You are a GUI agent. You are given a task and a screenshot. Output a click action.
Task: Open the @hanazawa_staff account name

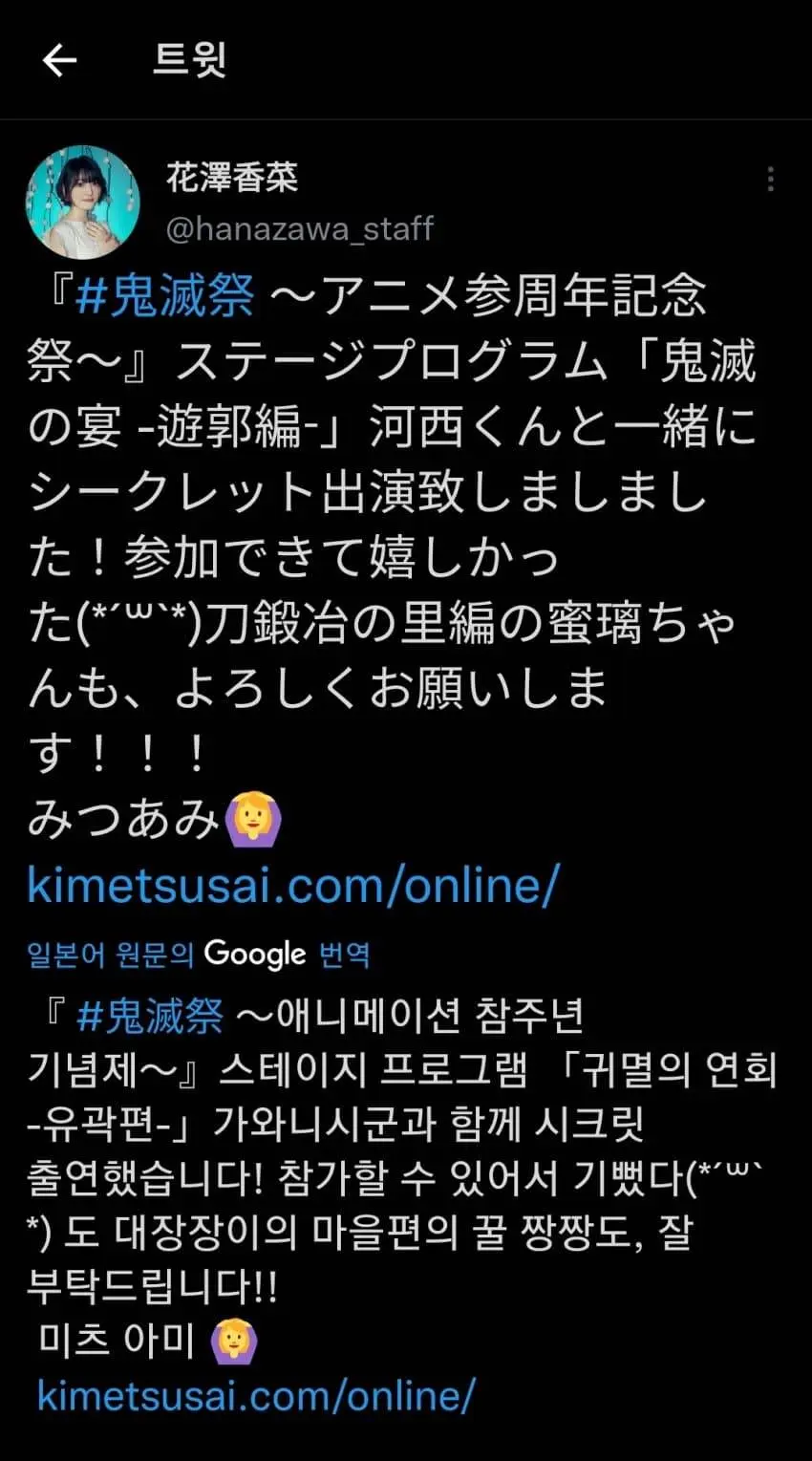pyautogui.click(x=299, y=228)
